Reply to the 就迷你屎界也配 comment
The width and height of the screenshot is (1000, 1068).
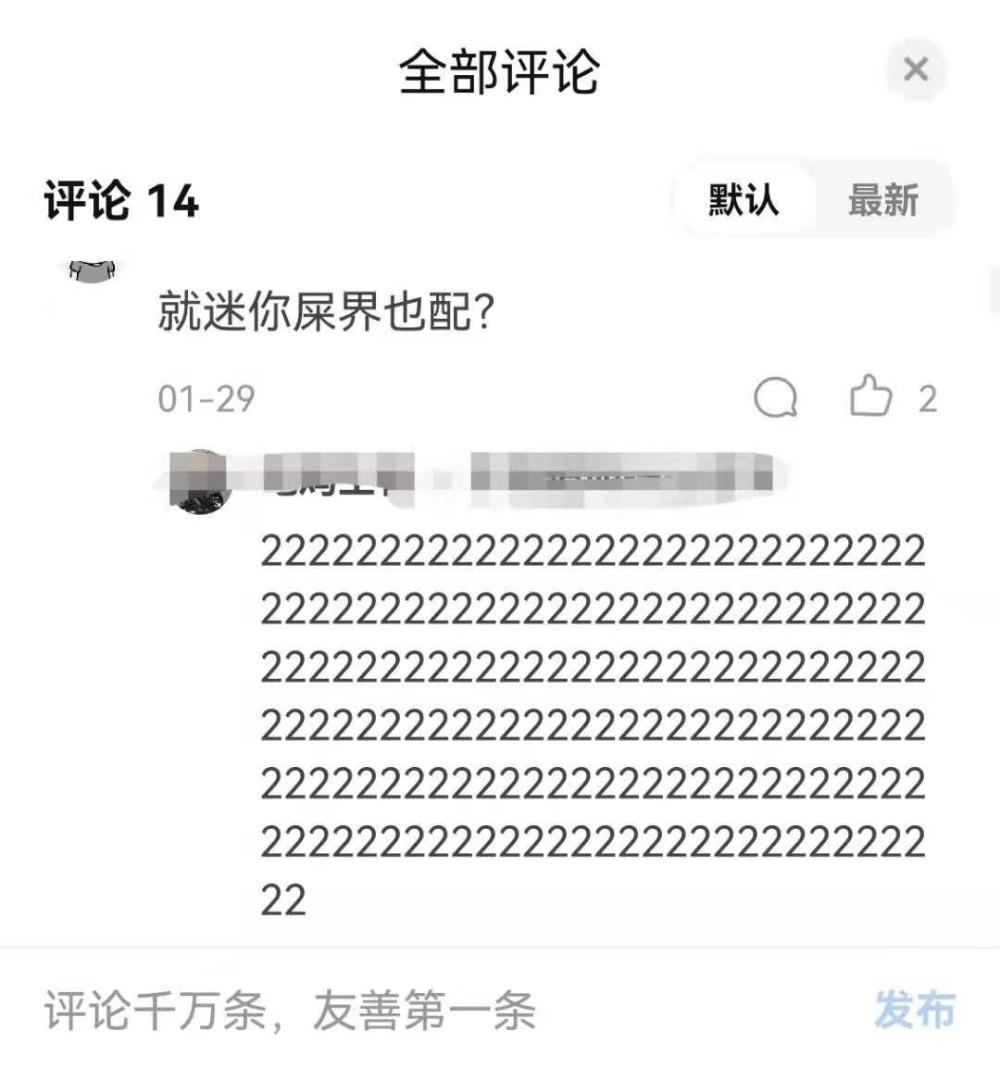(775, 397)
